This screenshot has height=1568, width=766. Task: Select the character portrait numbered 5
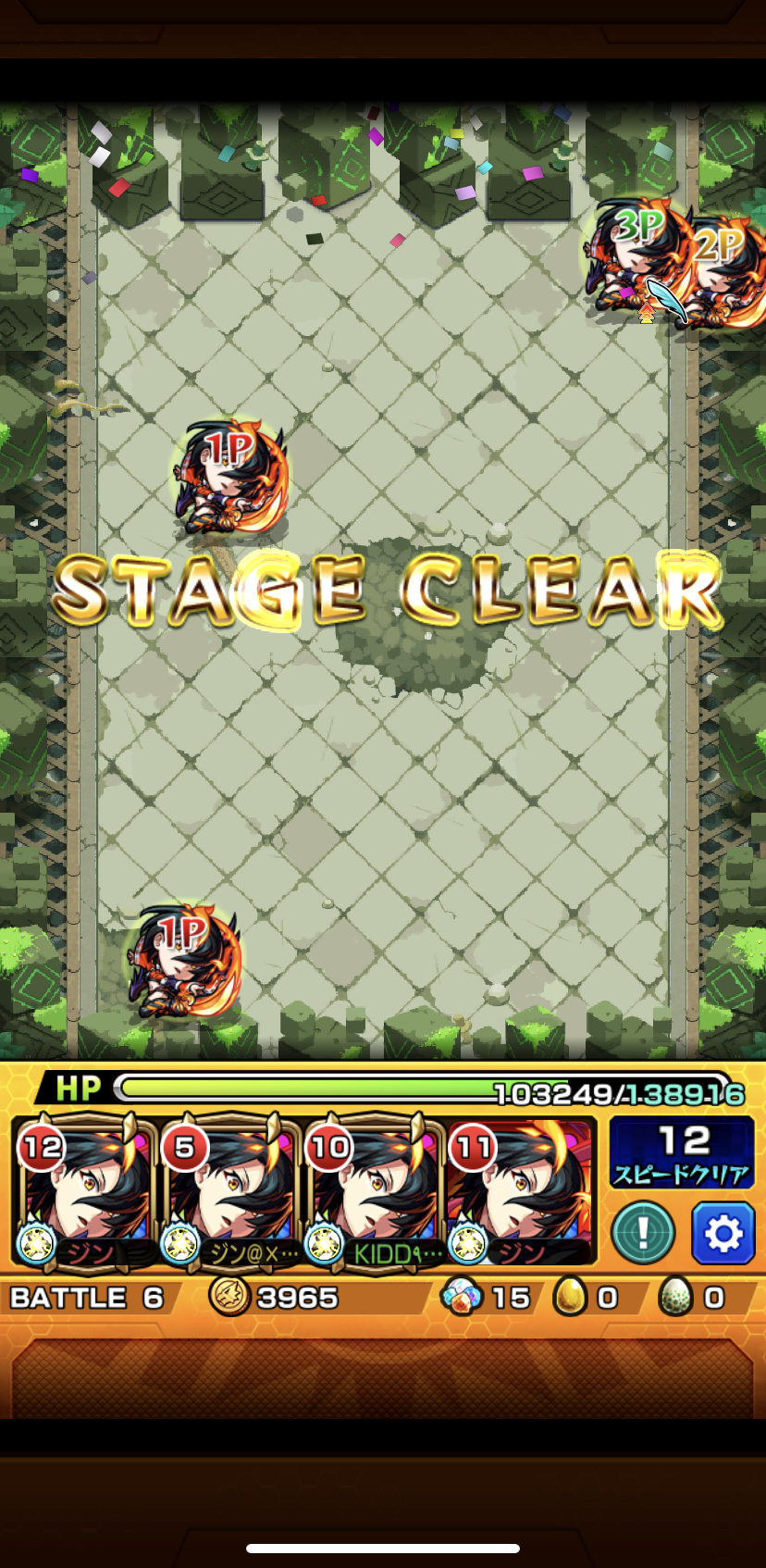(230, 1191)
